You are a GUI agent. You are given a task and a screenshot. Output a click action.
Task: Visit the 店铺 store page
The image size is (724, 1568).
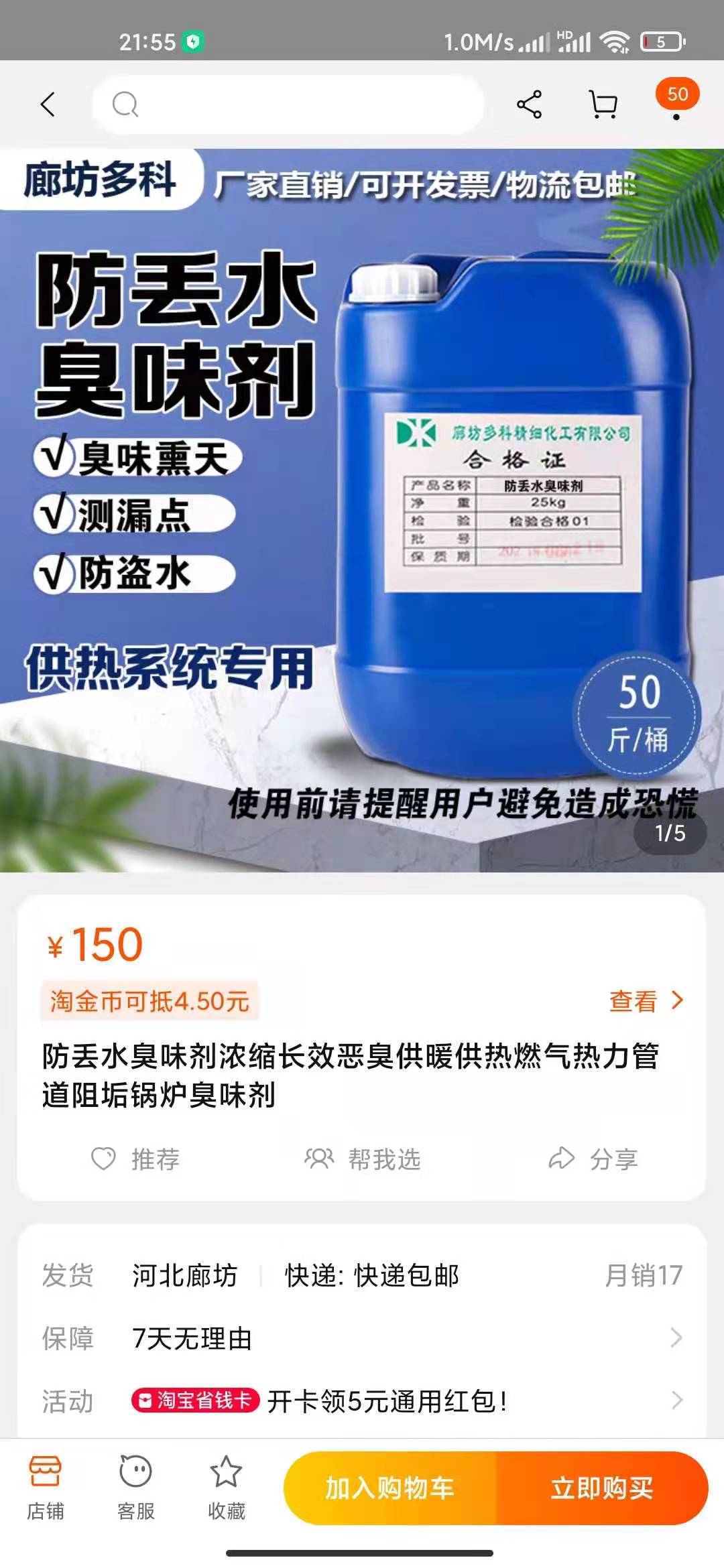click(x=46, y=1488)
